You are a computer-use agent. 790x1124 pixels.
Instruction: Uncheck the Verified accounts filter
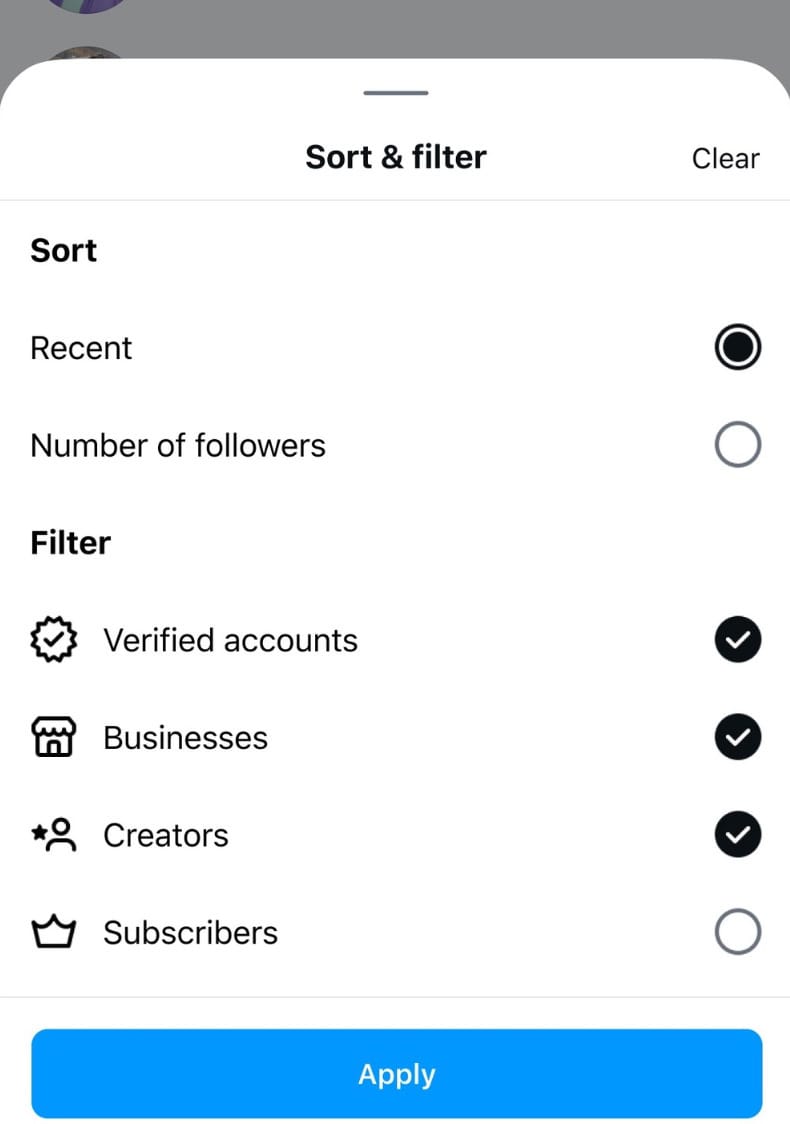738,641
